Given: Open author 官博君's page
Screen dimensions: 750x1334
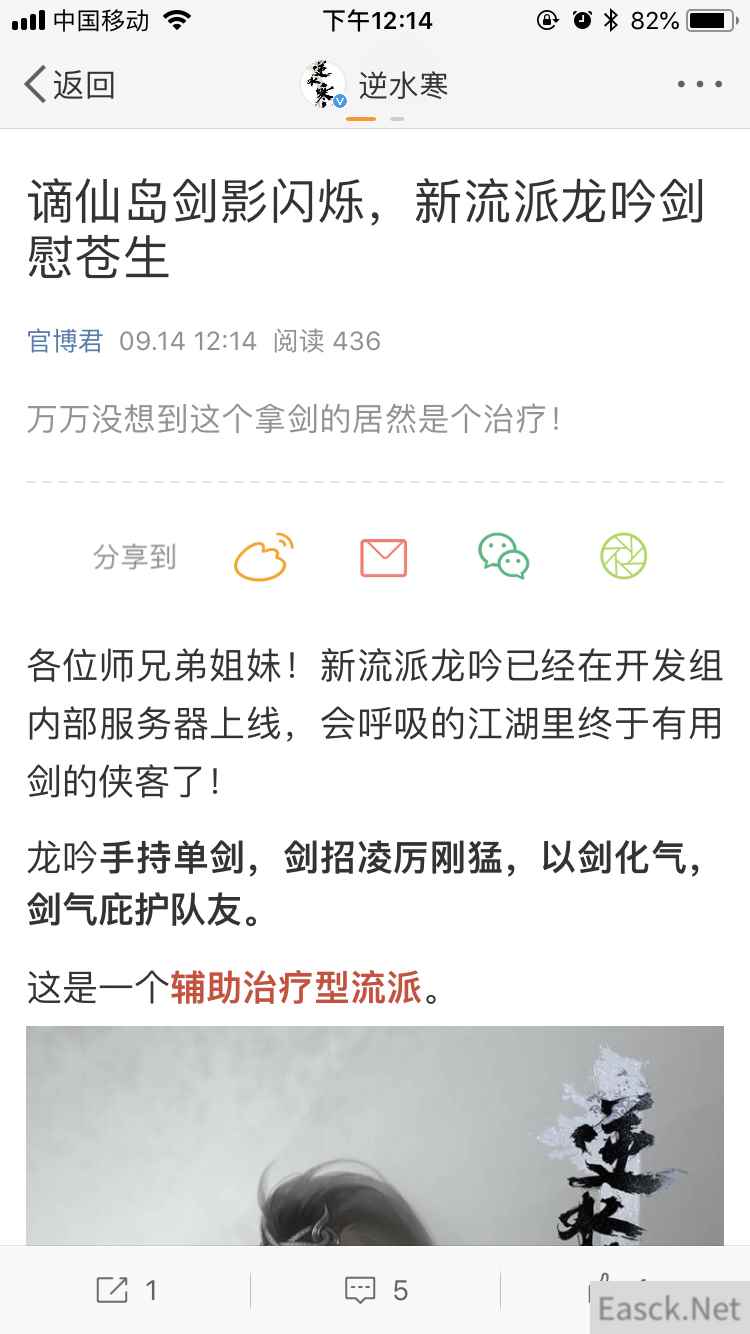Looking at the screenshot, I should pyautogui.click(x=65, y=341).
